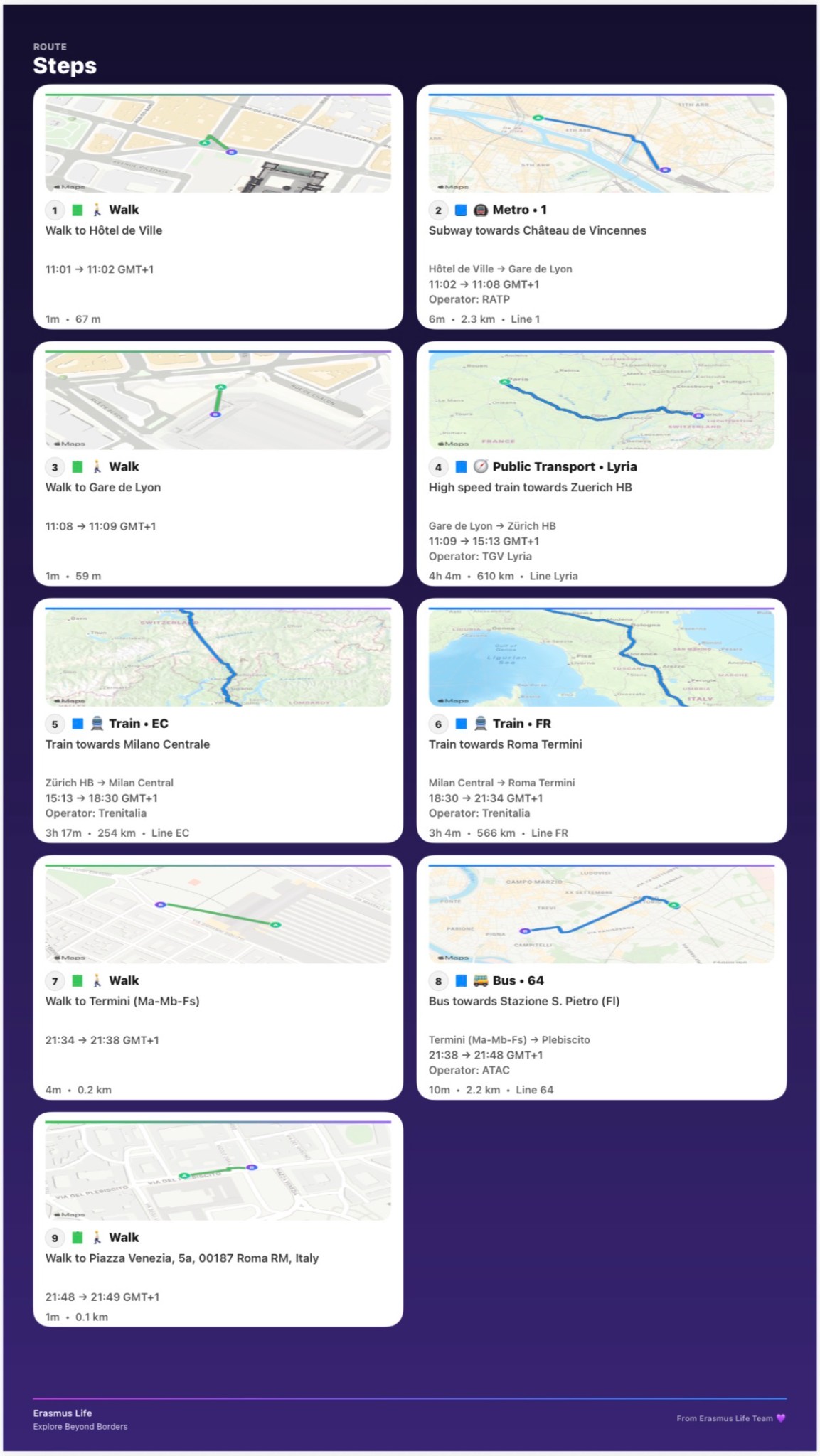Click the metro train icon for step 2
This screenshot has width=820, height=1456.
pyautogui.click(x=480, y=210)
